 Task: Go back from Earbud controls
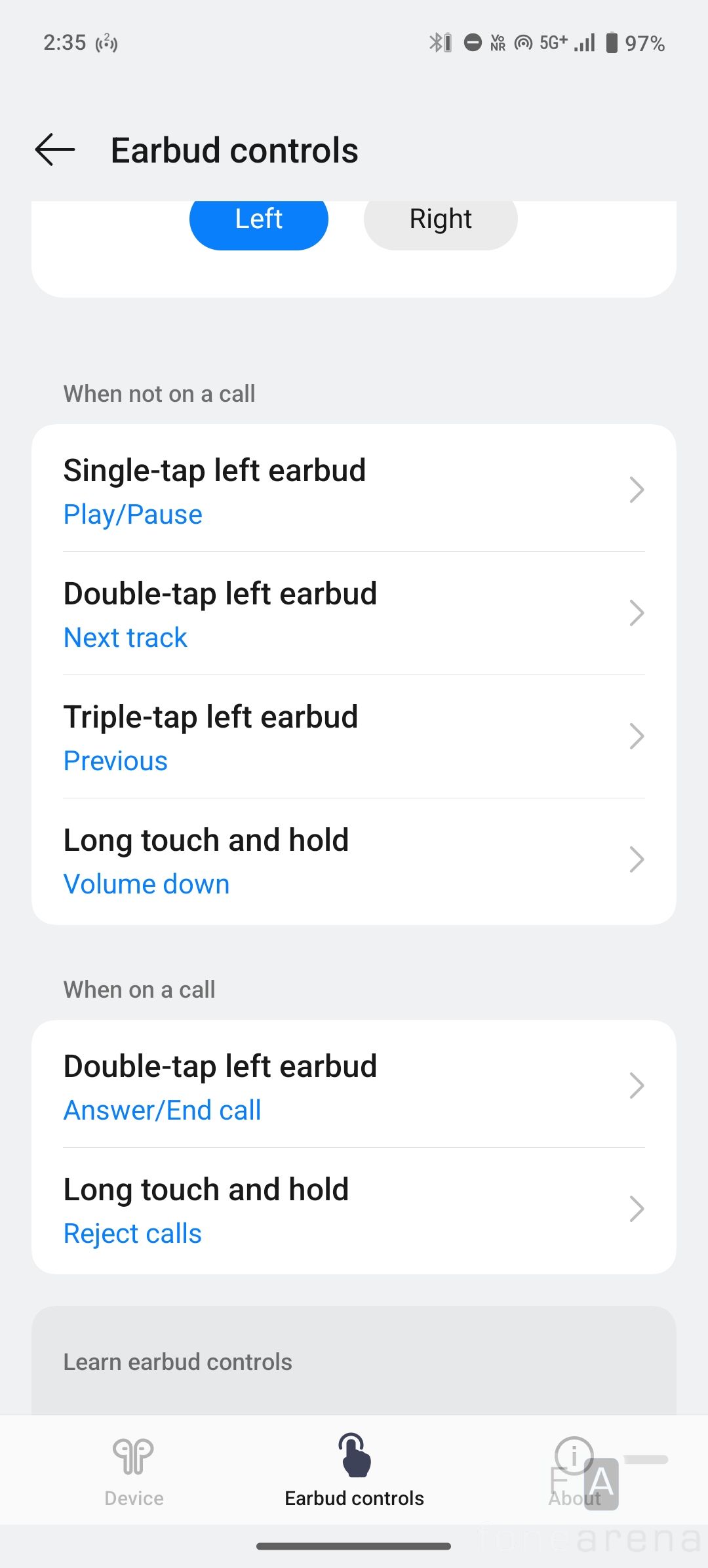pyautogui.click(x=55, y=149)
